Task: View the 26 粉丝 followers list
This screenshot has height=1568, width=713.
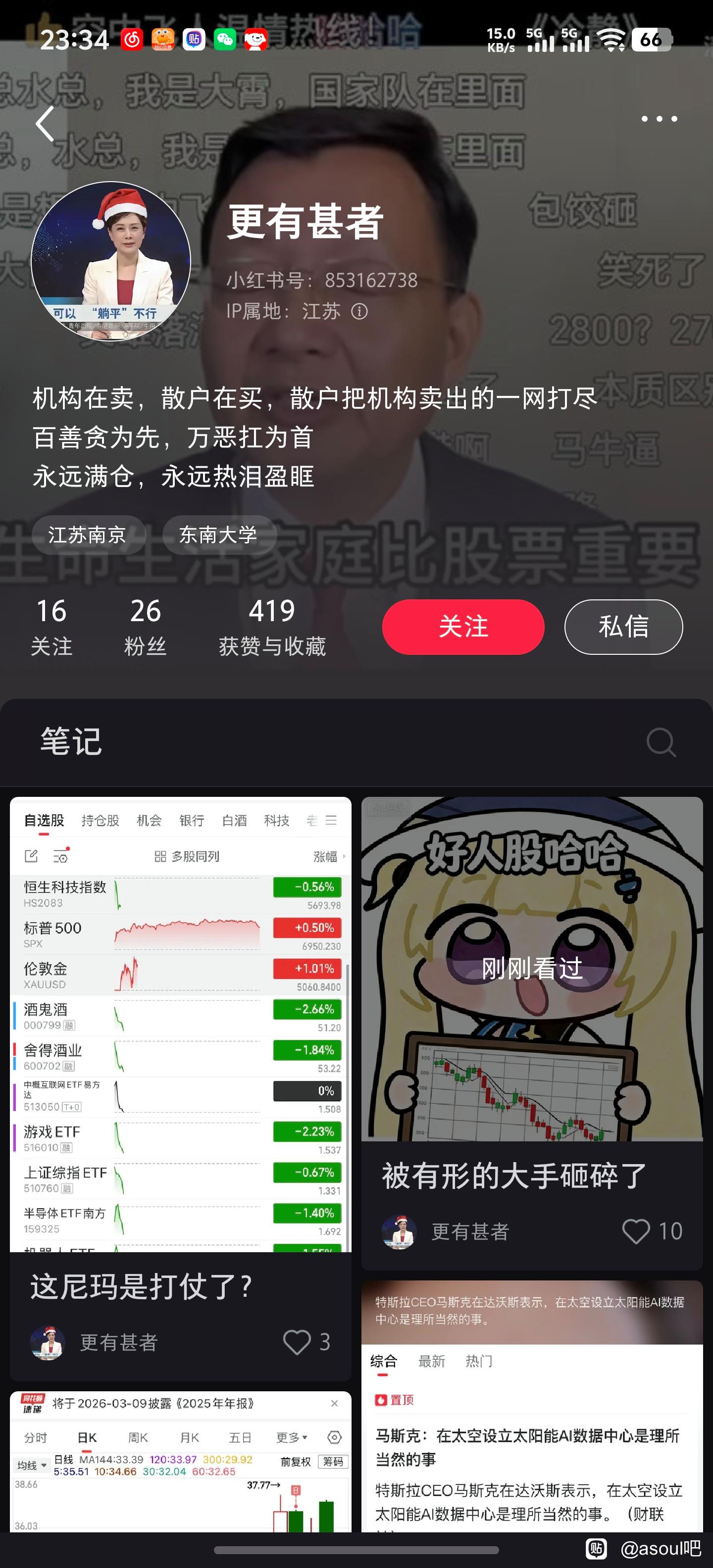Action: pos(145,626)
